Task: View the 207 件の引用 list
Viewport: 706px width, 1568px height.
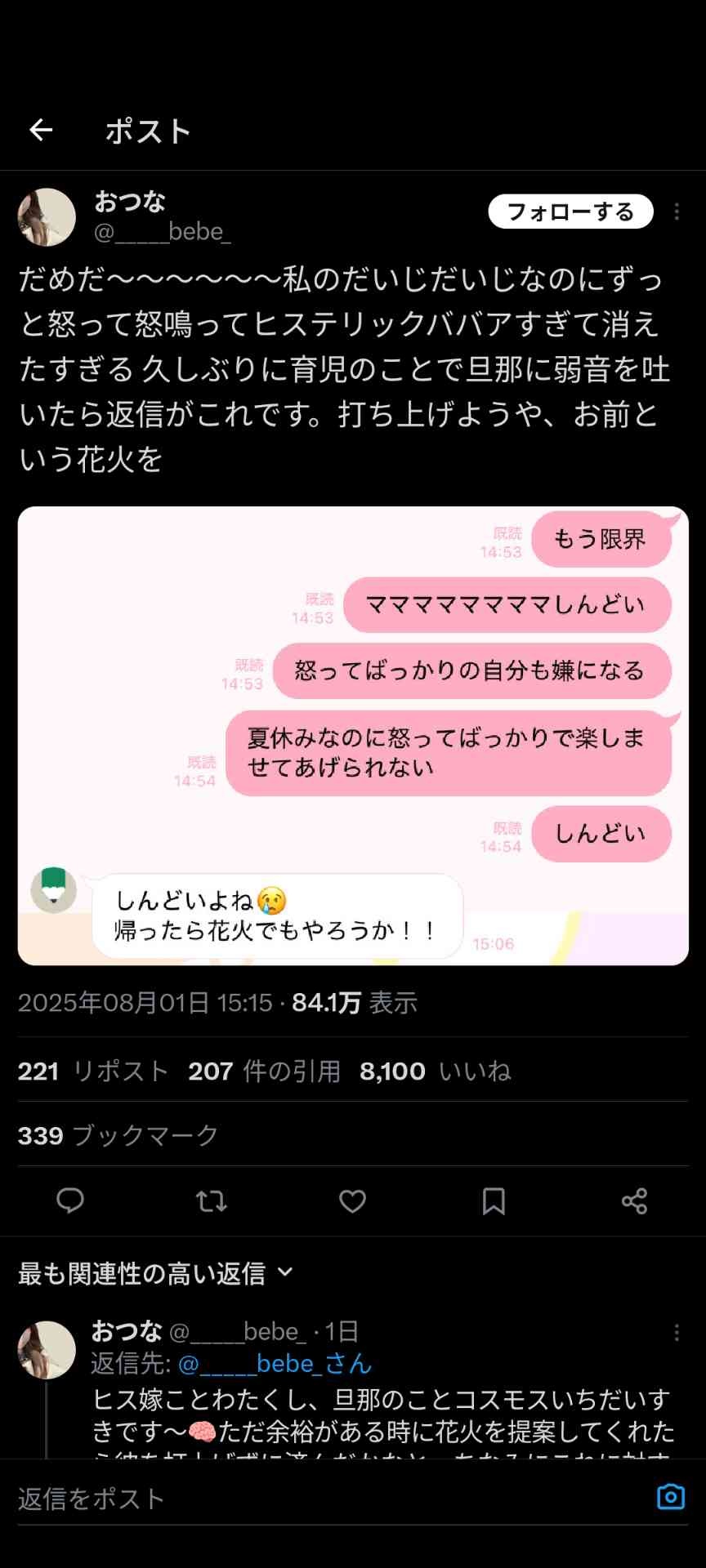Action: [x=264, y=1071]
